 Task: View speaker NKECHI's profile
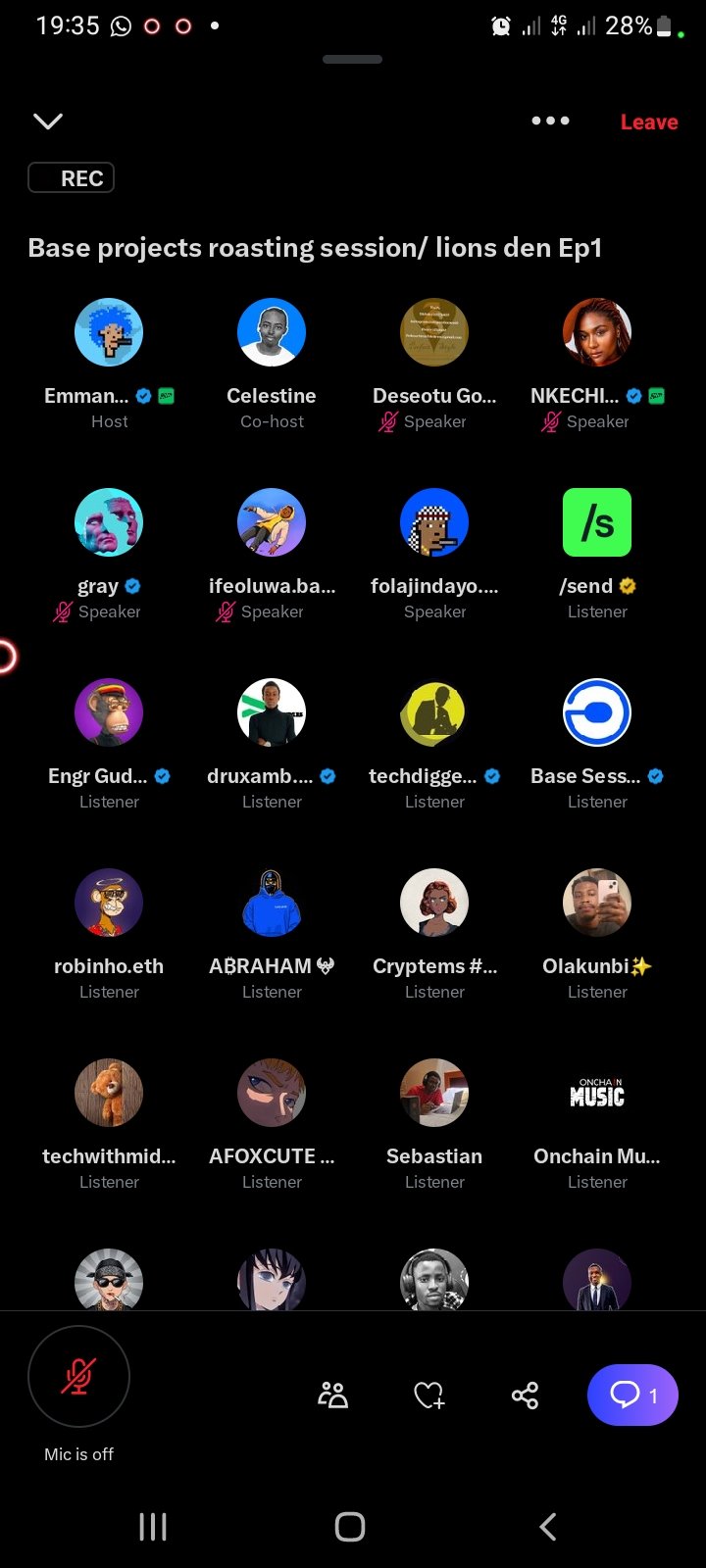[x=597, y=333]
